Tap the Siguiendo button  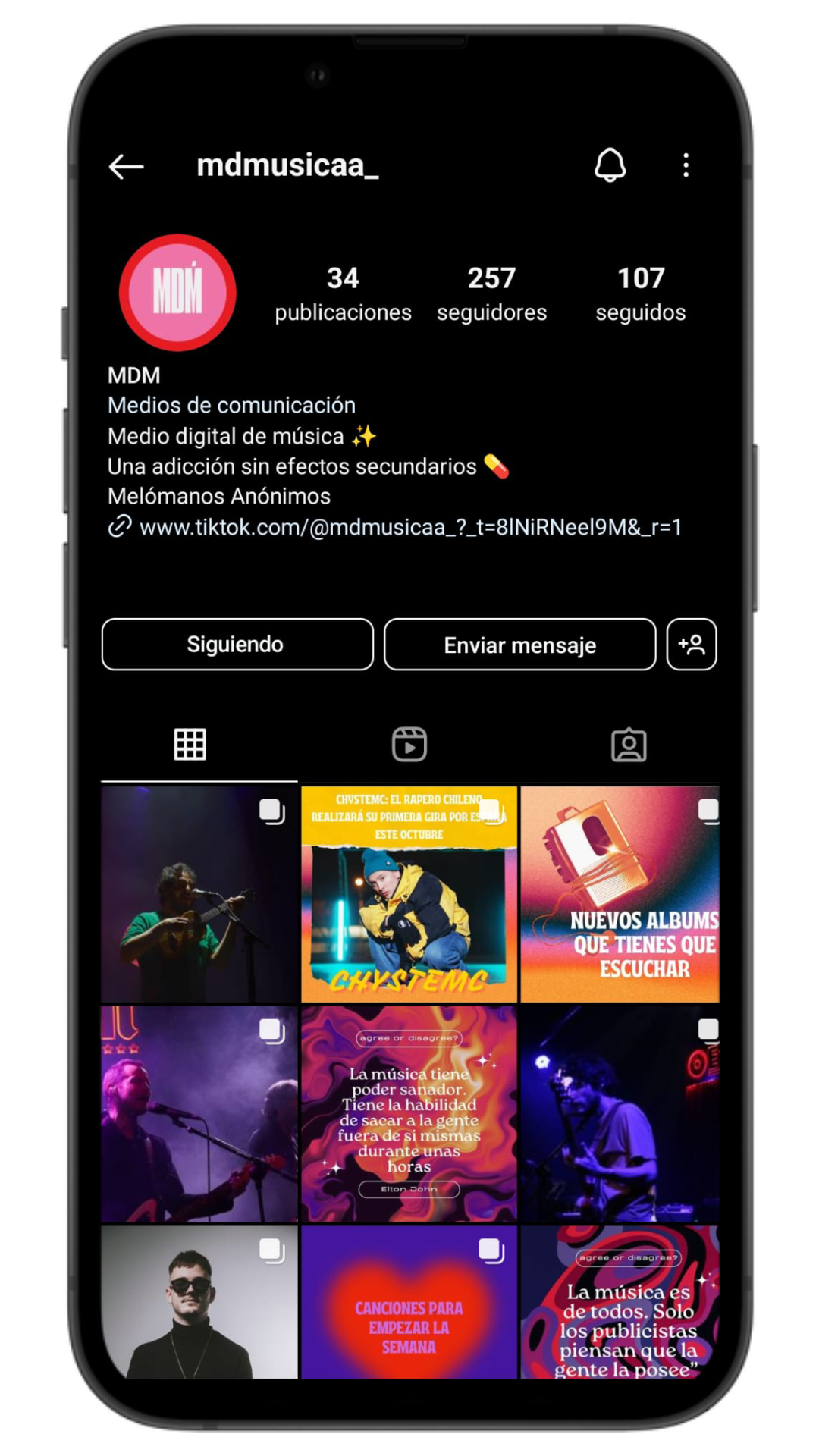point(237,645)
